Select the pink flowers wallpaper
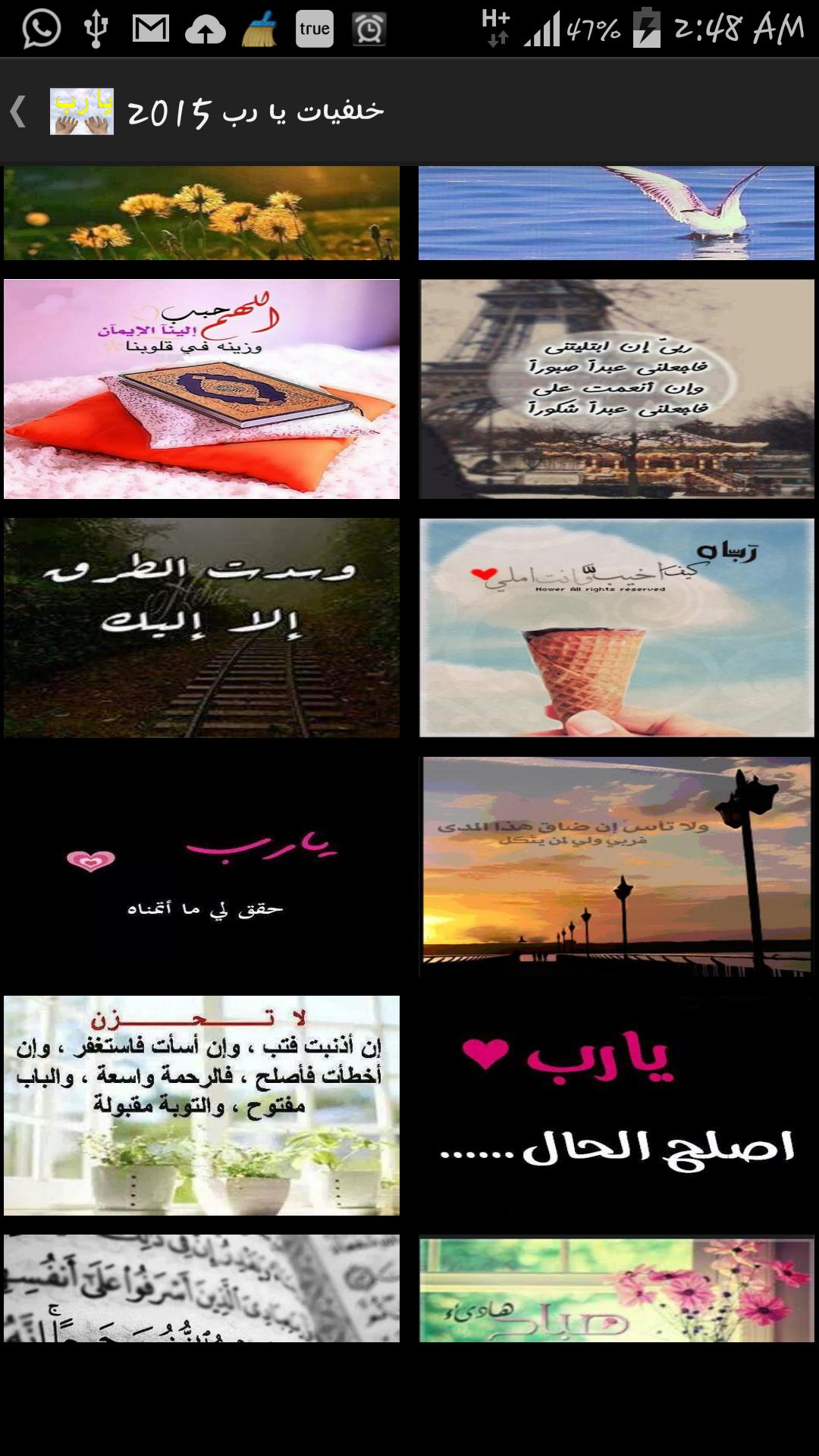 coord(617,1290)
